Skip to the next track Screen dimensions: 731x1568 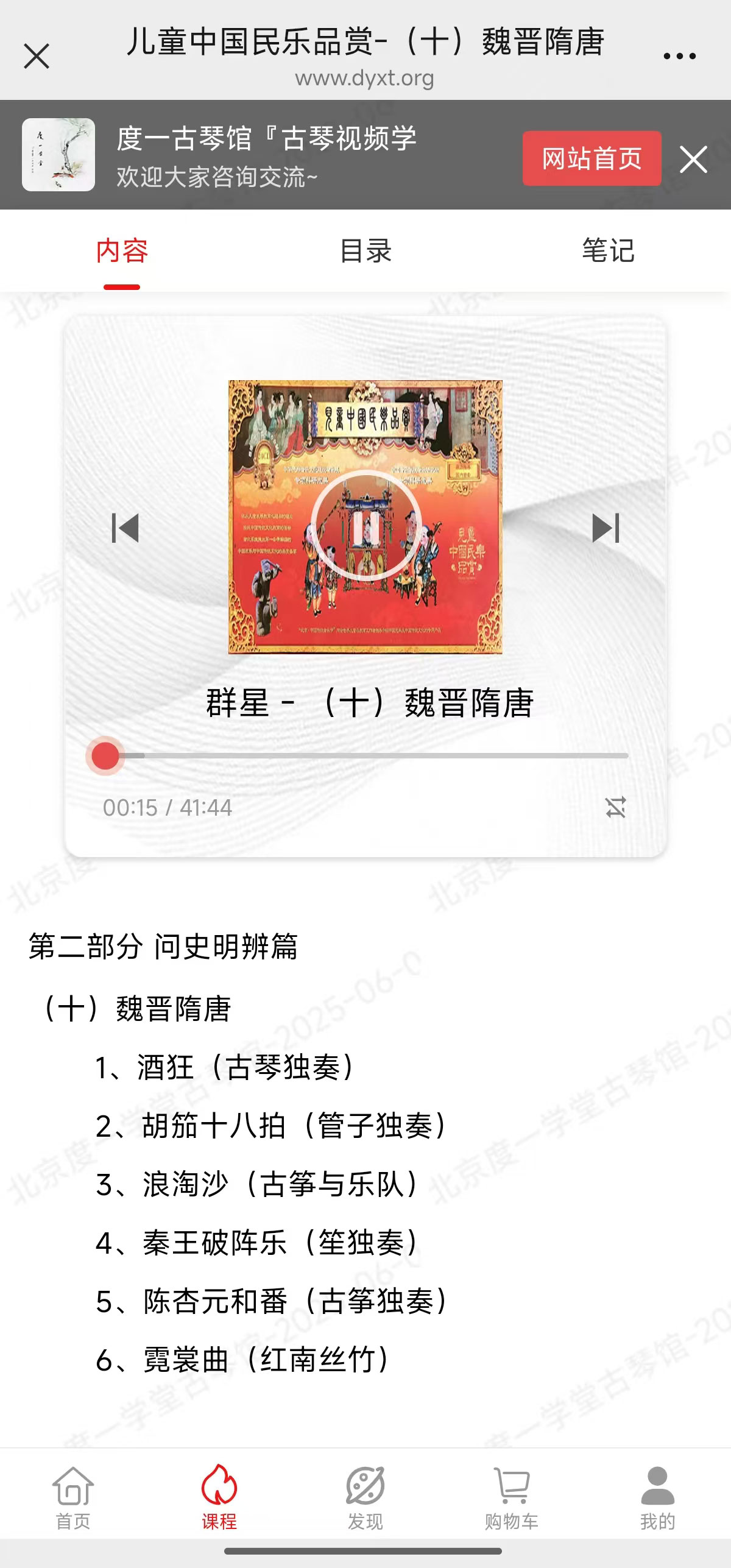tap(606, 528)
